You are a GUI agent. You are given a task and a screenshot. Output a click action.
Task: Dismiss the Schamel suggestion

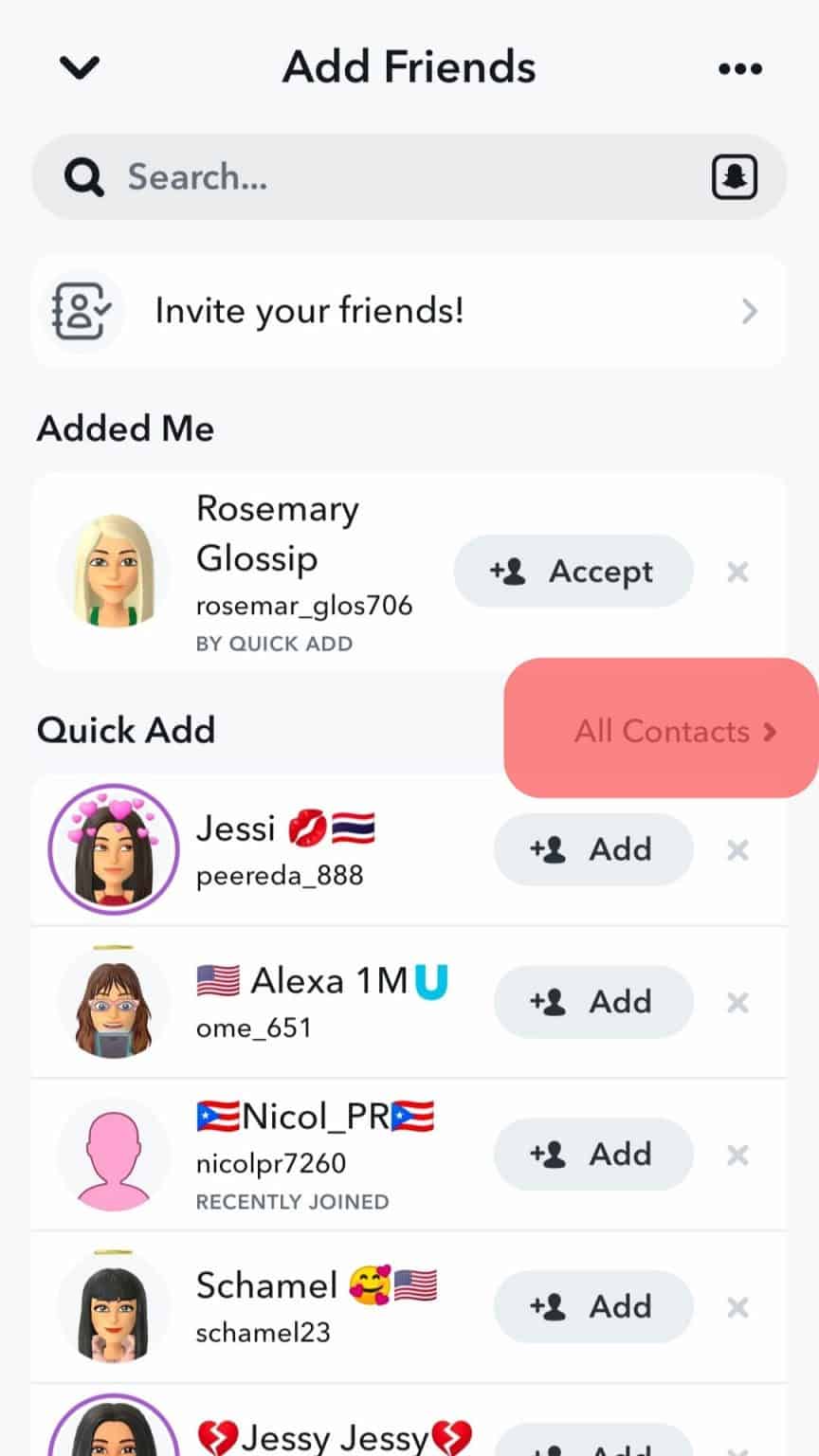tap(737, 1307)
